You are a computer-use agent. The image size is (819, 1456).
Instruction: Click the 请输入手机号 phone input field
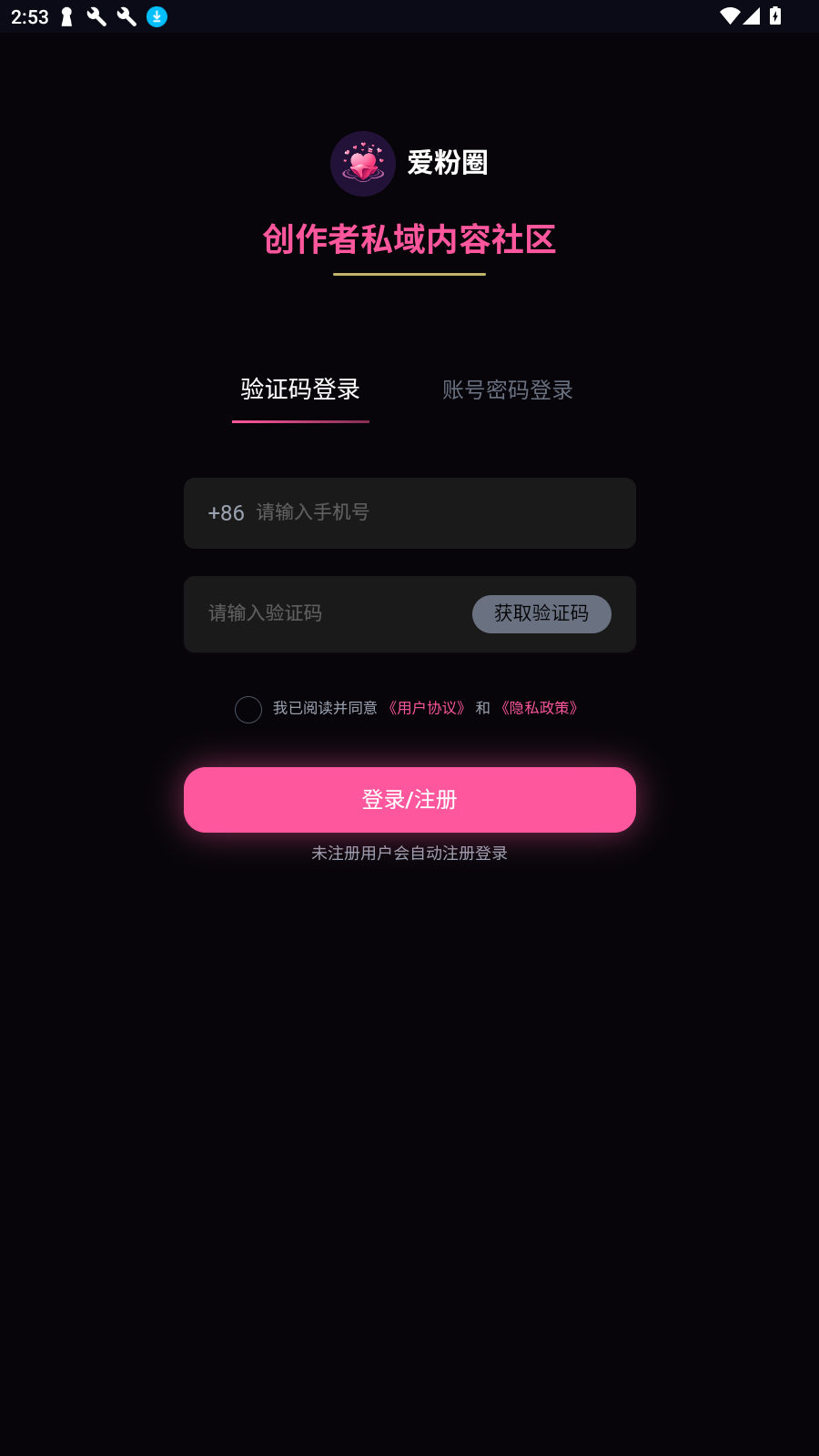pyautogui.click(x=409, y=512)
